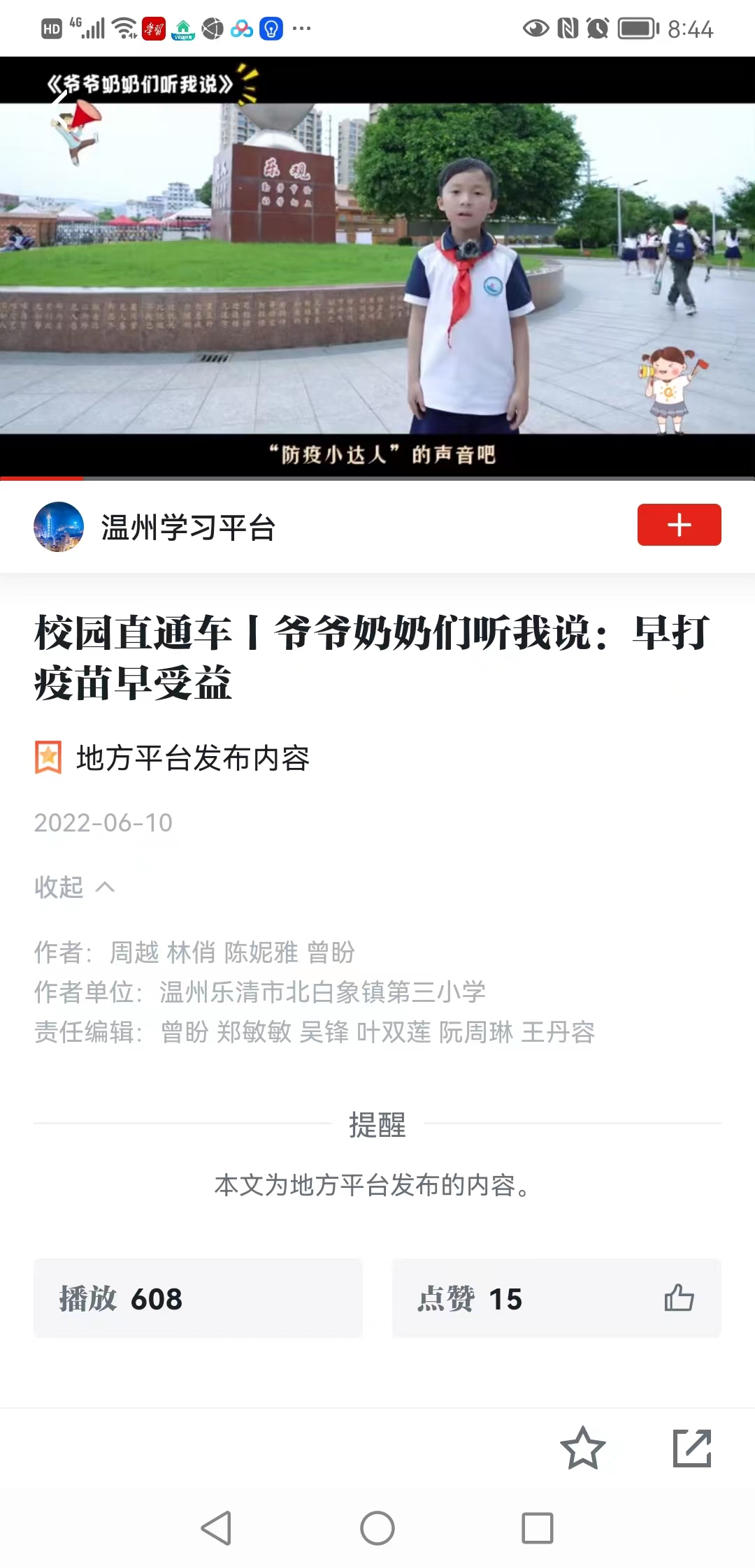Image resolution: width=755 pixels, height=1568 pixels.
Task: Collapse details with 收起
Action: pos(74,887)
